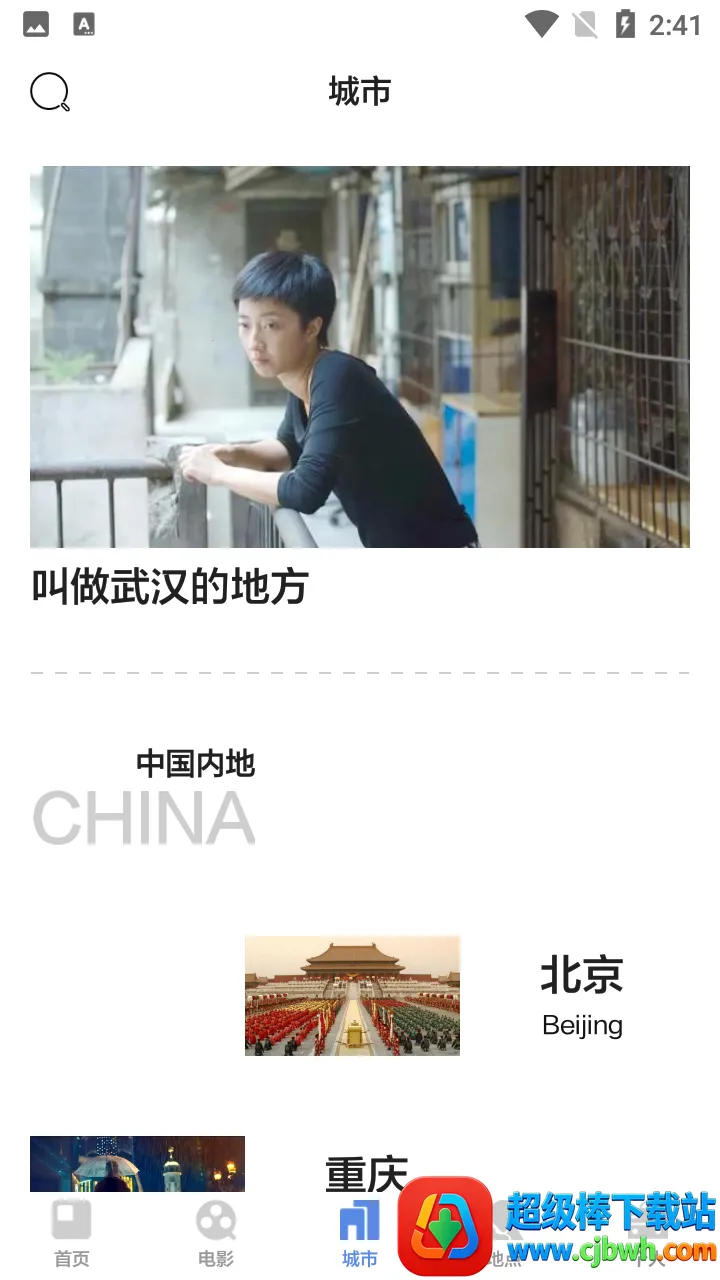Select the 重庆 city entry
Viewport: 720px width, 1280px height.
coord(366,1172)
